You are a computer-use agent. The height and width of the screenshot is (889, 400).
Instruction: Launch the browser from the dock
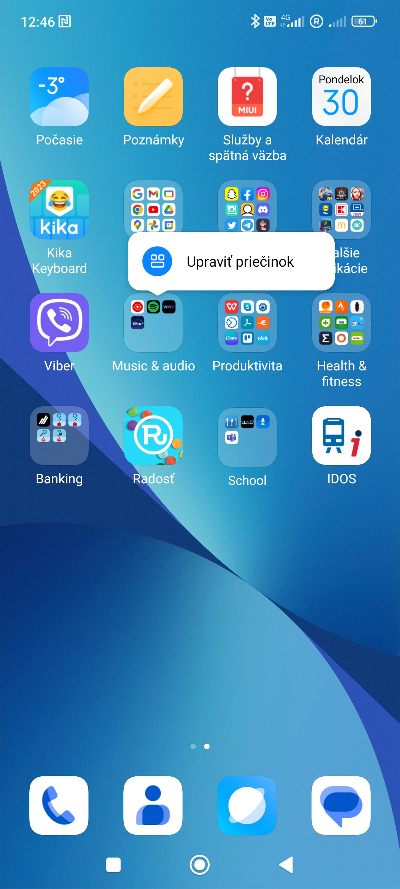tap(247, 805)
